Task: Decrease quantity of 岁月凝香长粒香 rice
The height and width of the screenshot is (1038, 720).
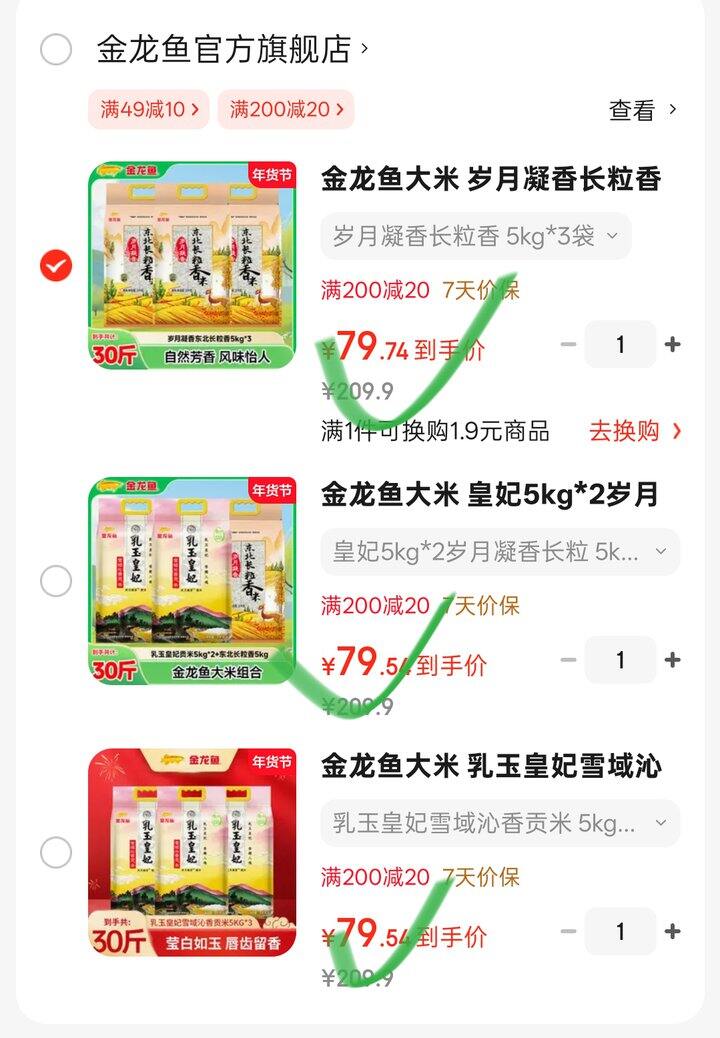Action: [568, 345]
